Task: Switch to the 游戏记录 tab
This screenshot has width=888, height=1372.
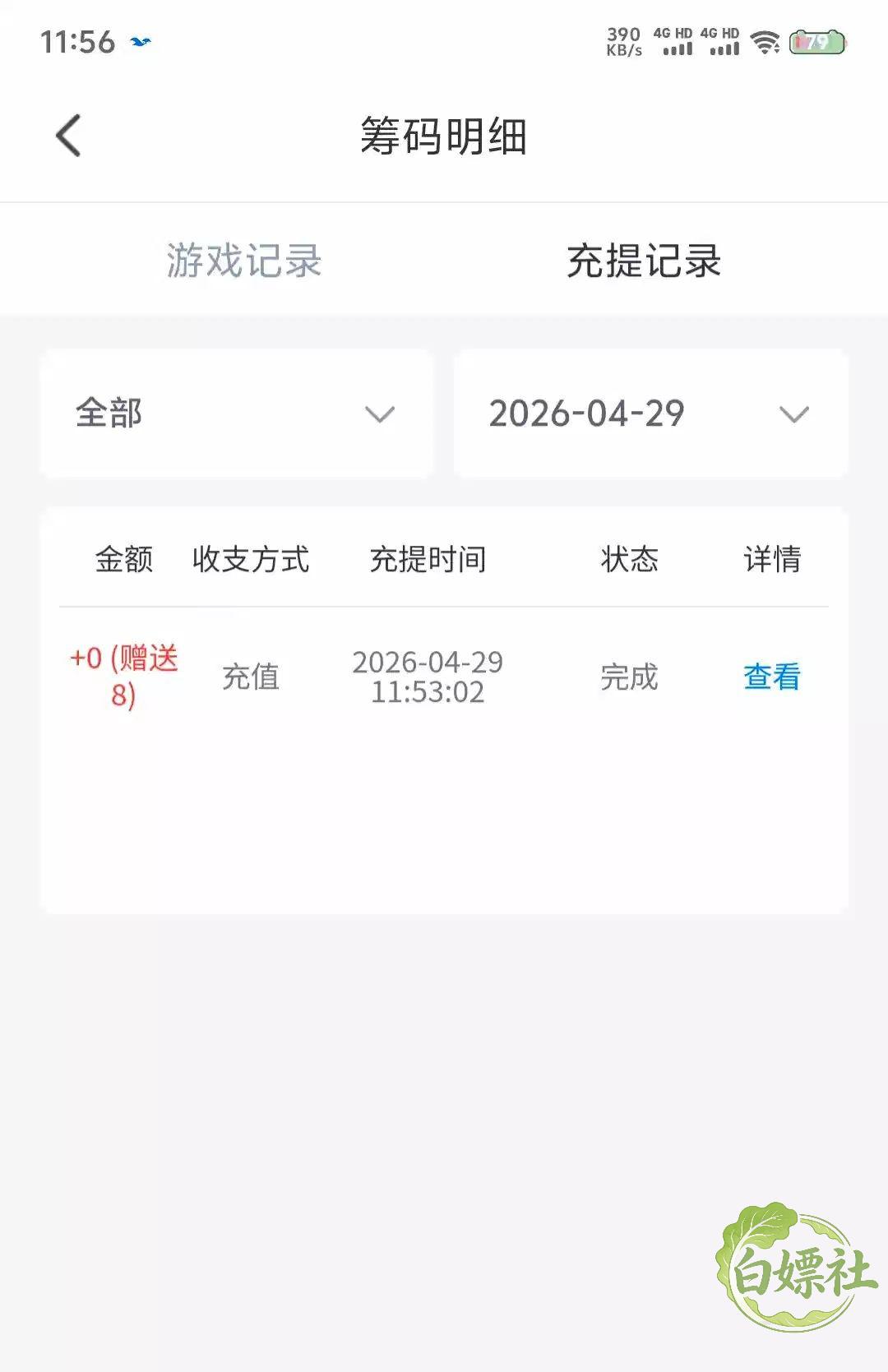Action: coord(244,261)
